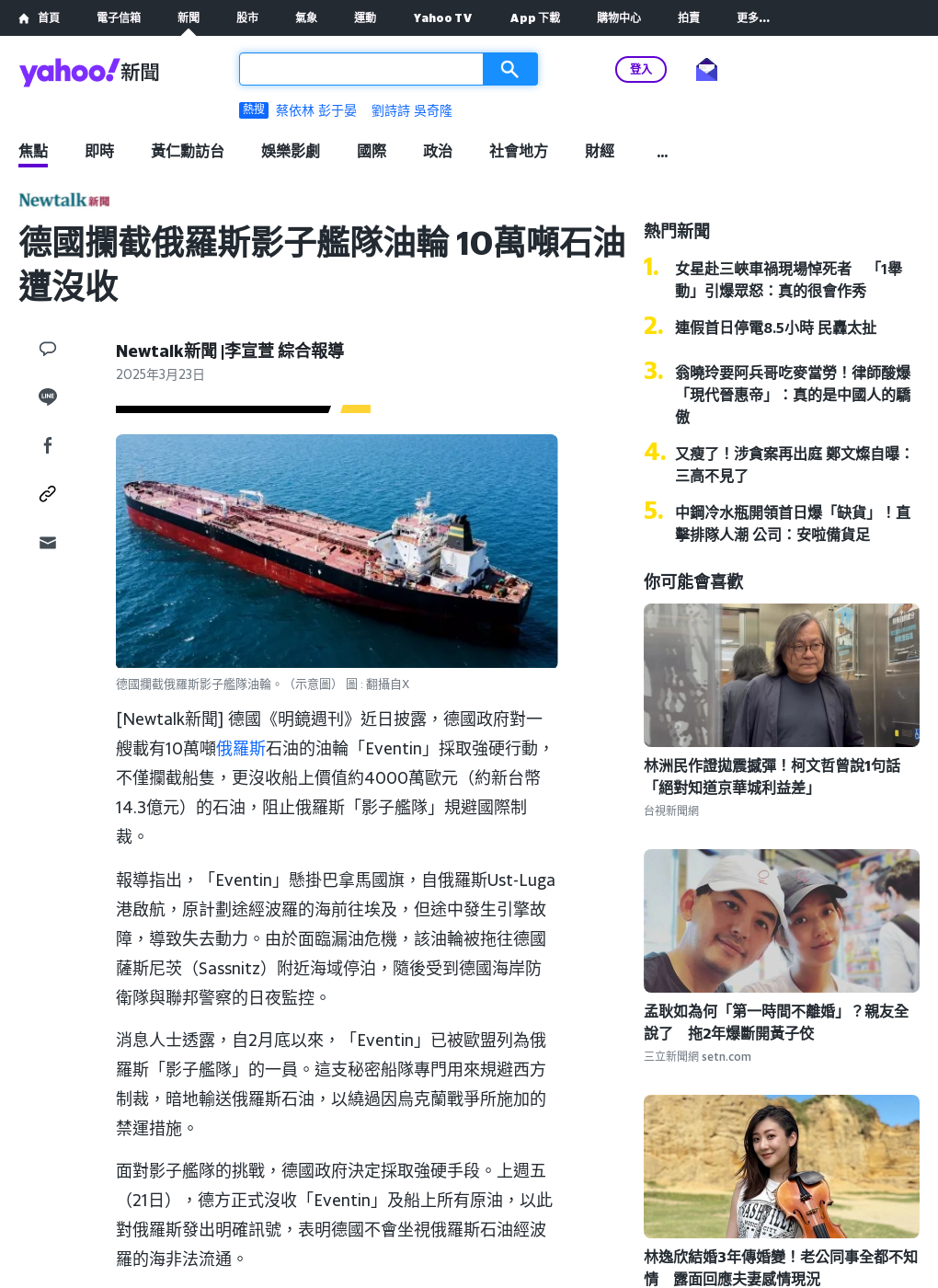Tap the blue search magnifier button
The width and height of the screenshot is (938, 1288).
point(509,69)
